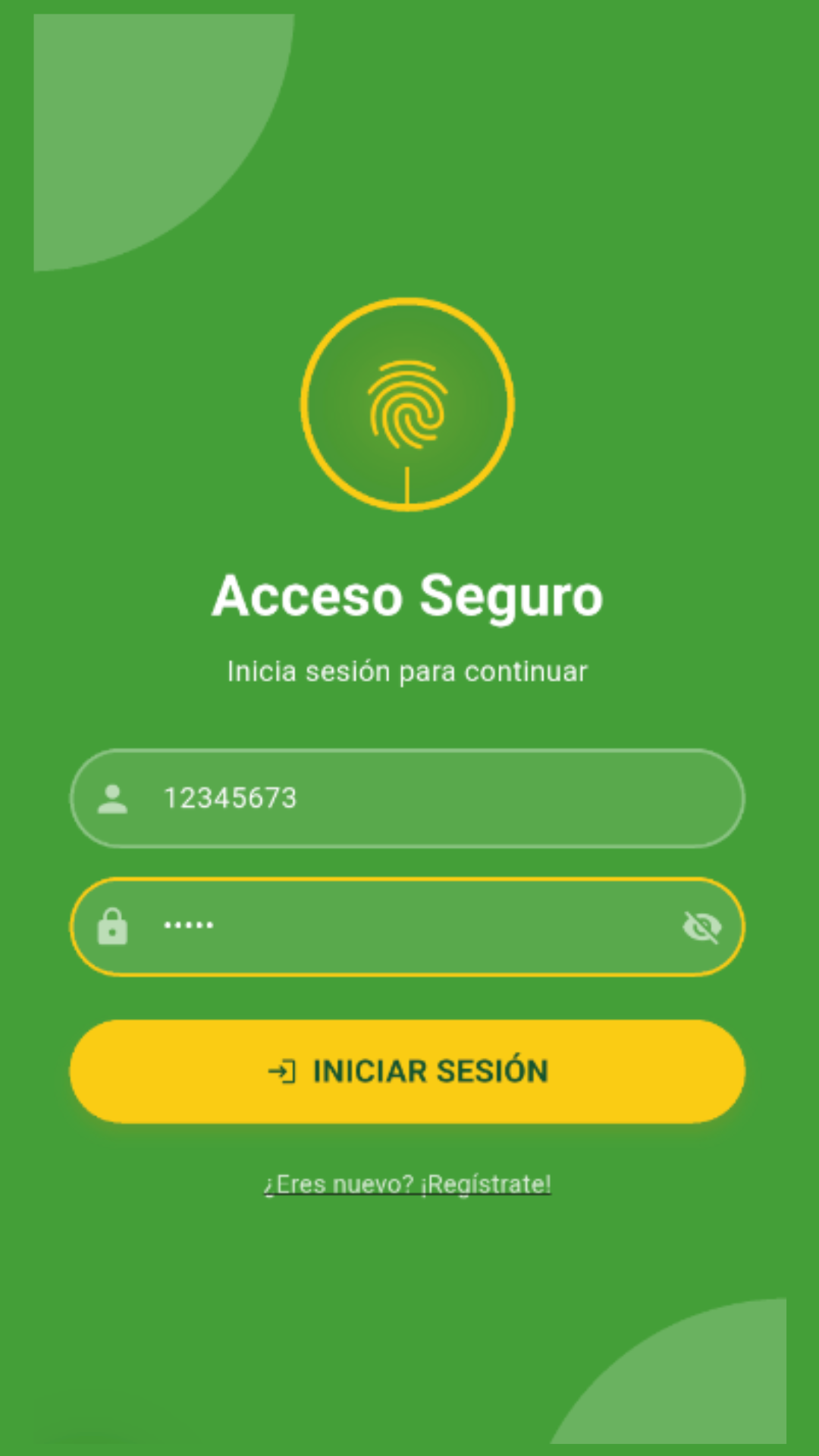The image size is (819, 1456).
Task: Tap the dotted password placeholder text
Action: pyautogui.click(x=188, y=925)
